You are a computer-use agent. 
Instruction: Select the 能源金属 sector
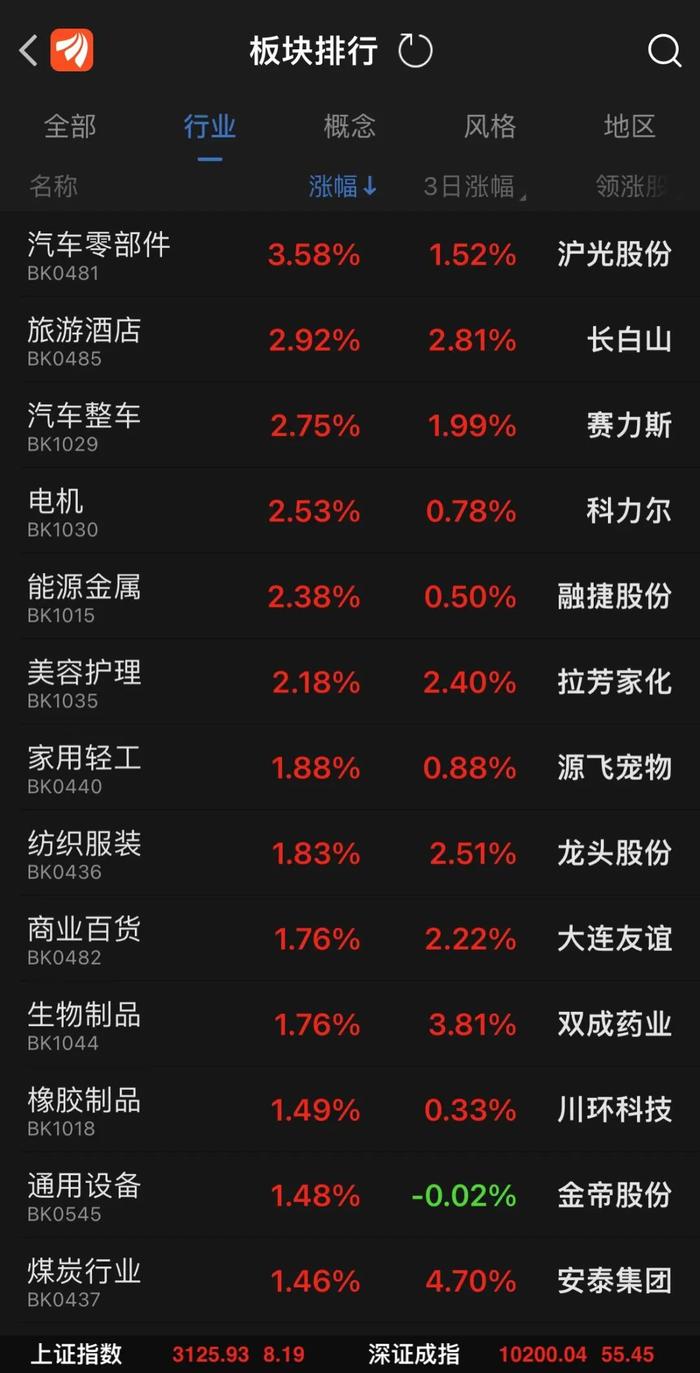(x=350, y=597)
